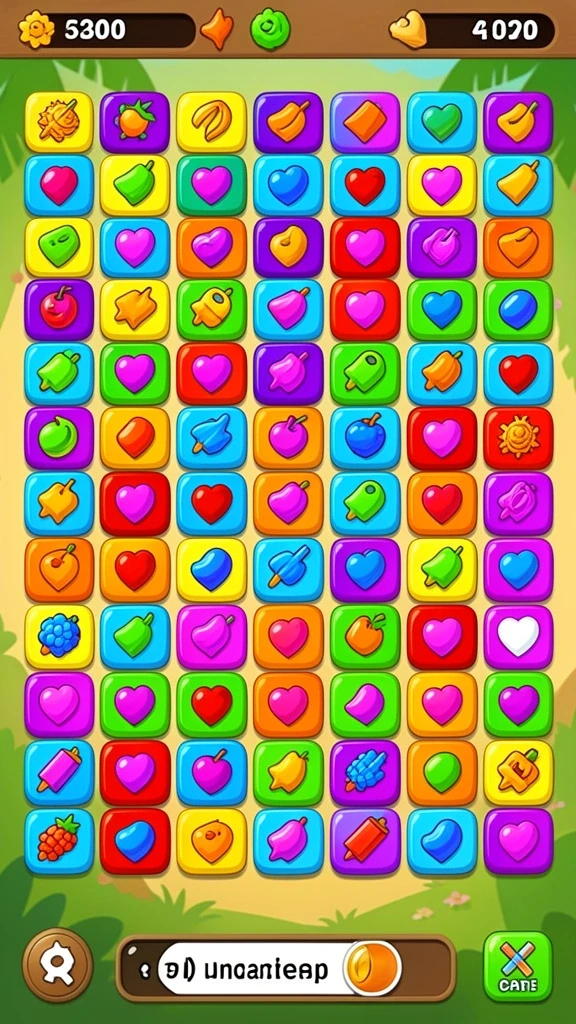Tap the orange coin in the bottom bar
Screen dimensions: 576x1024
[372, 968]
